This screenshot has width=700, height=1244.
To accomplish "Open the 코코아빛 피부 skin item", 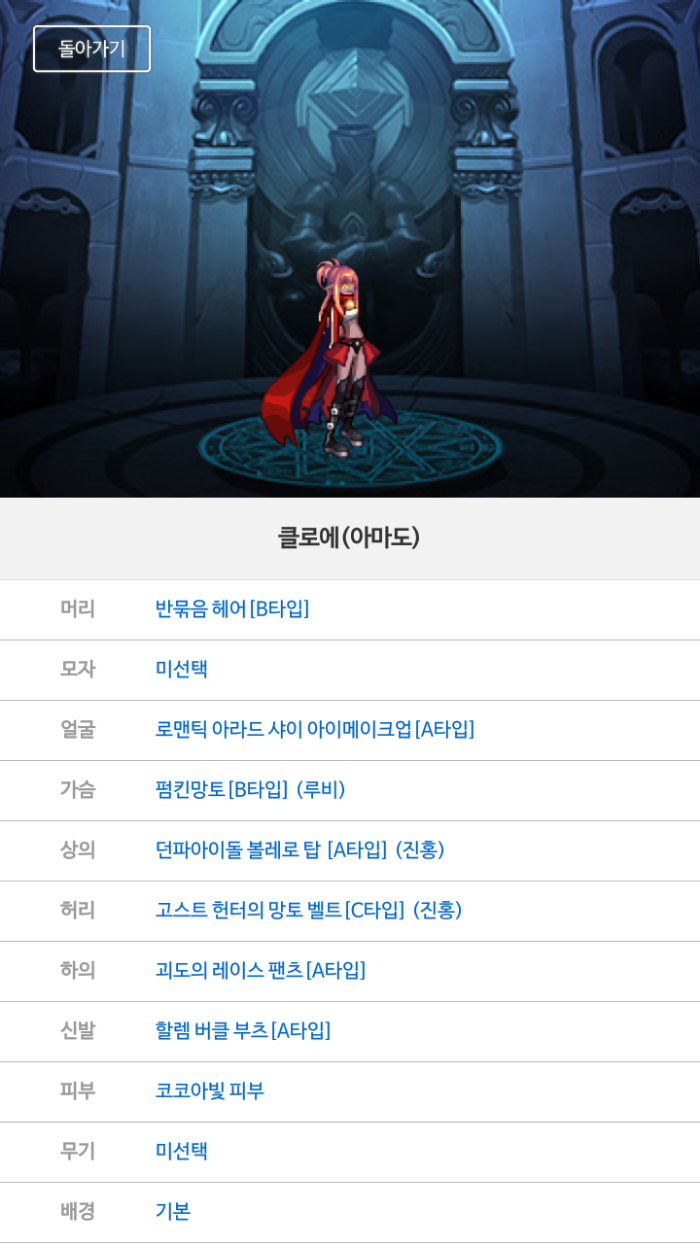I will point(209,1091).
